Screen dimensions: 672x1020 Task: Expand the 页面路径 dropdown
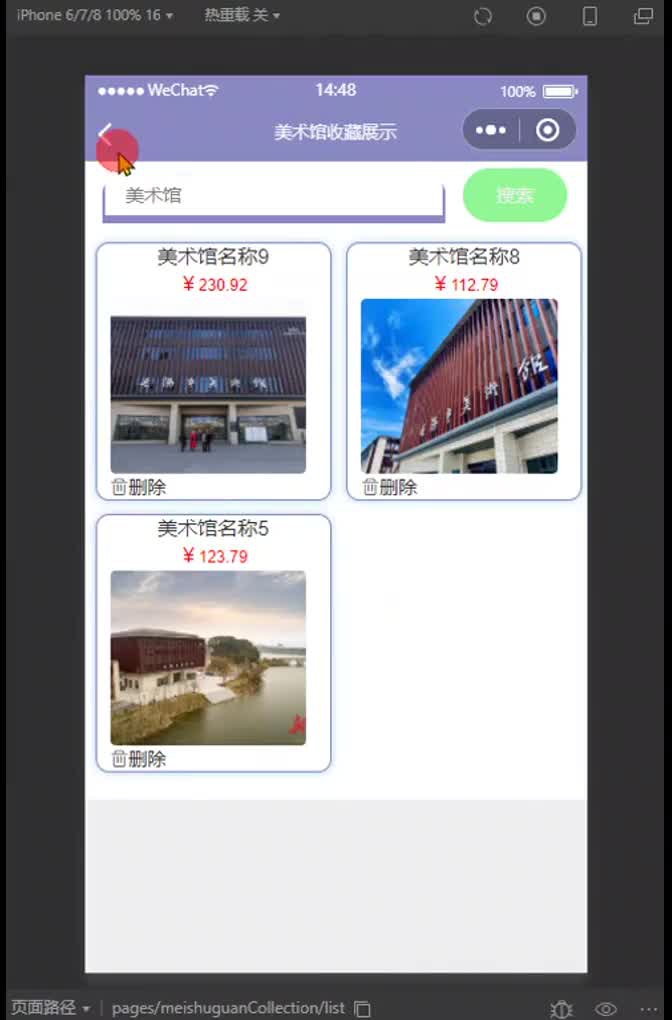click(50, 1008)
